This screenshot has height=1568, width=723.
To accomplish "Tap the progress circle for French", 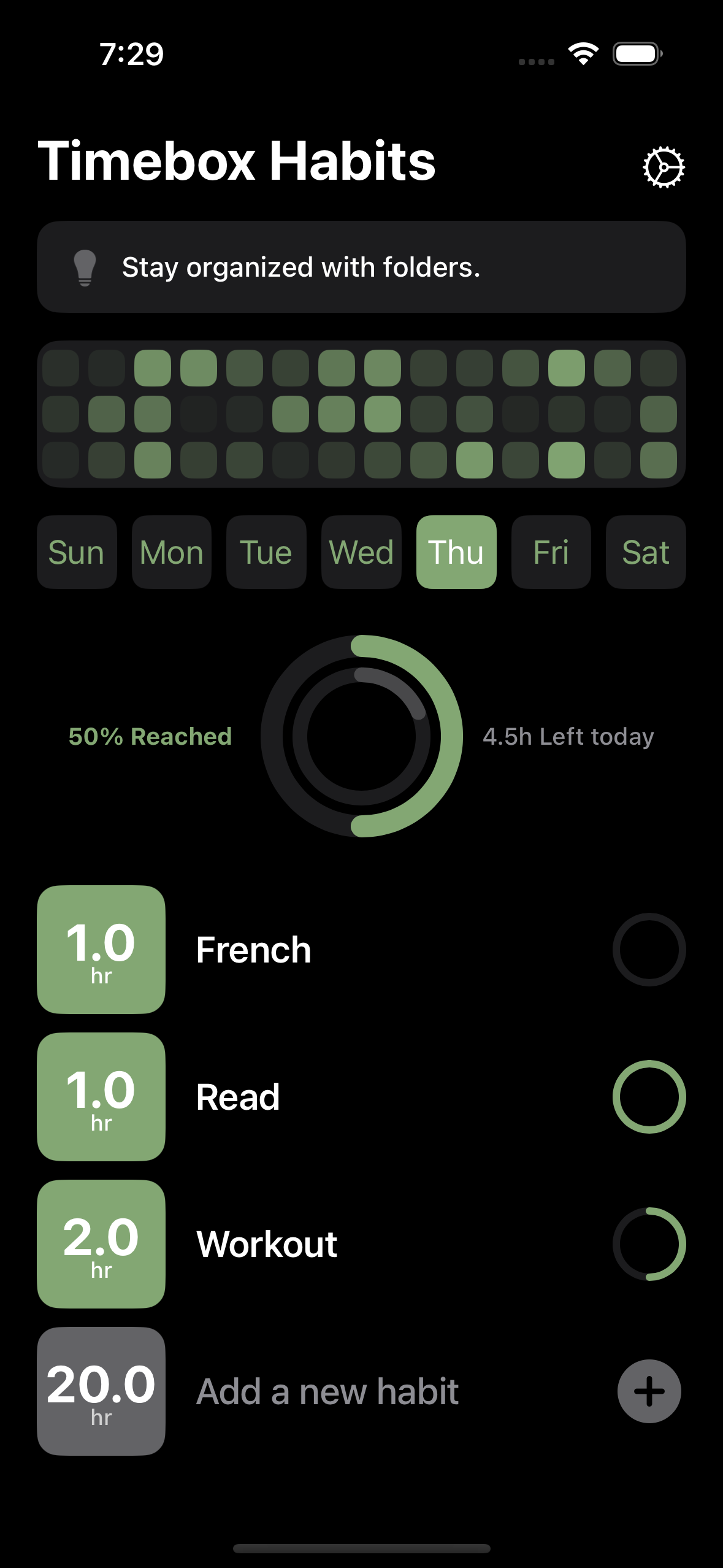I will click(x=649, y=950).
